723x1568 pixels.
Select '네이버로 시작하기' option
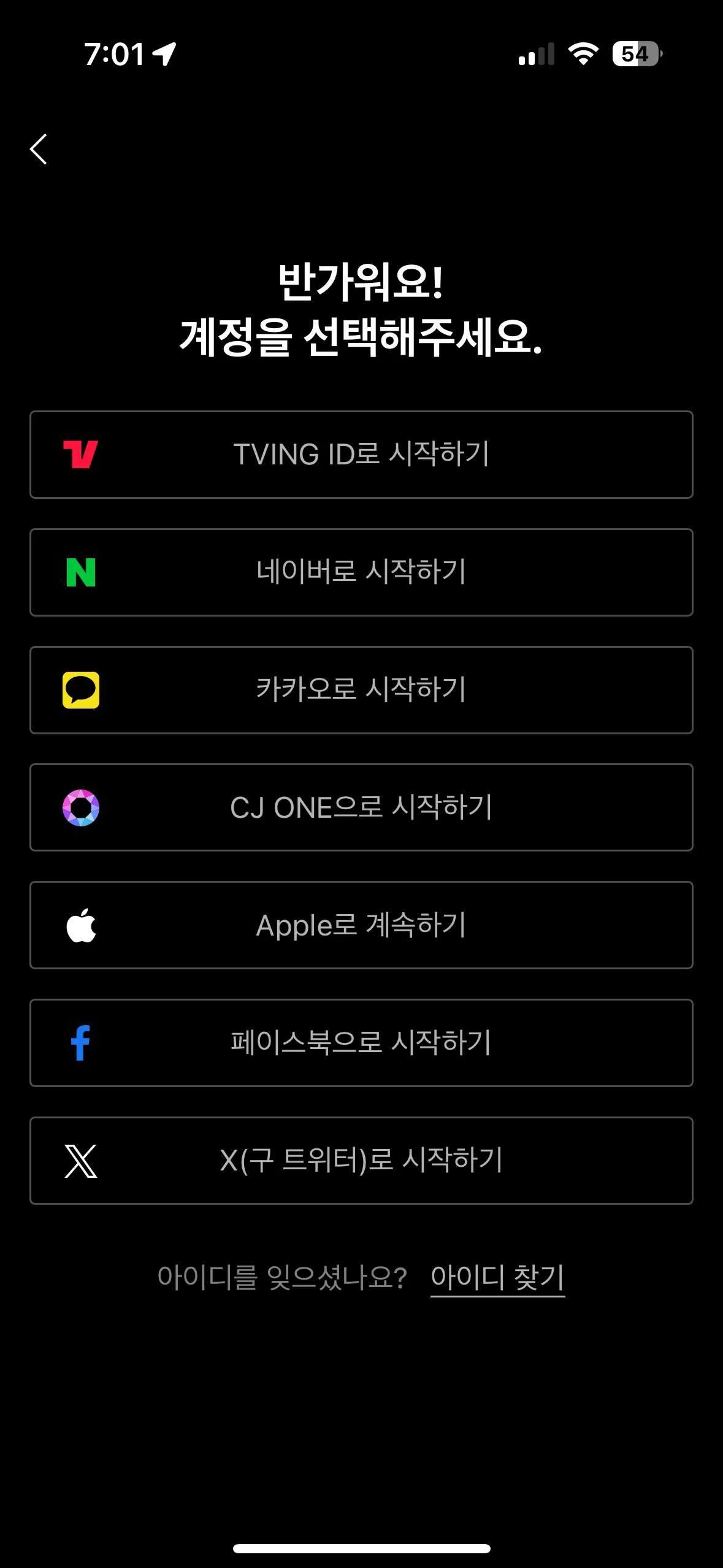361,572
